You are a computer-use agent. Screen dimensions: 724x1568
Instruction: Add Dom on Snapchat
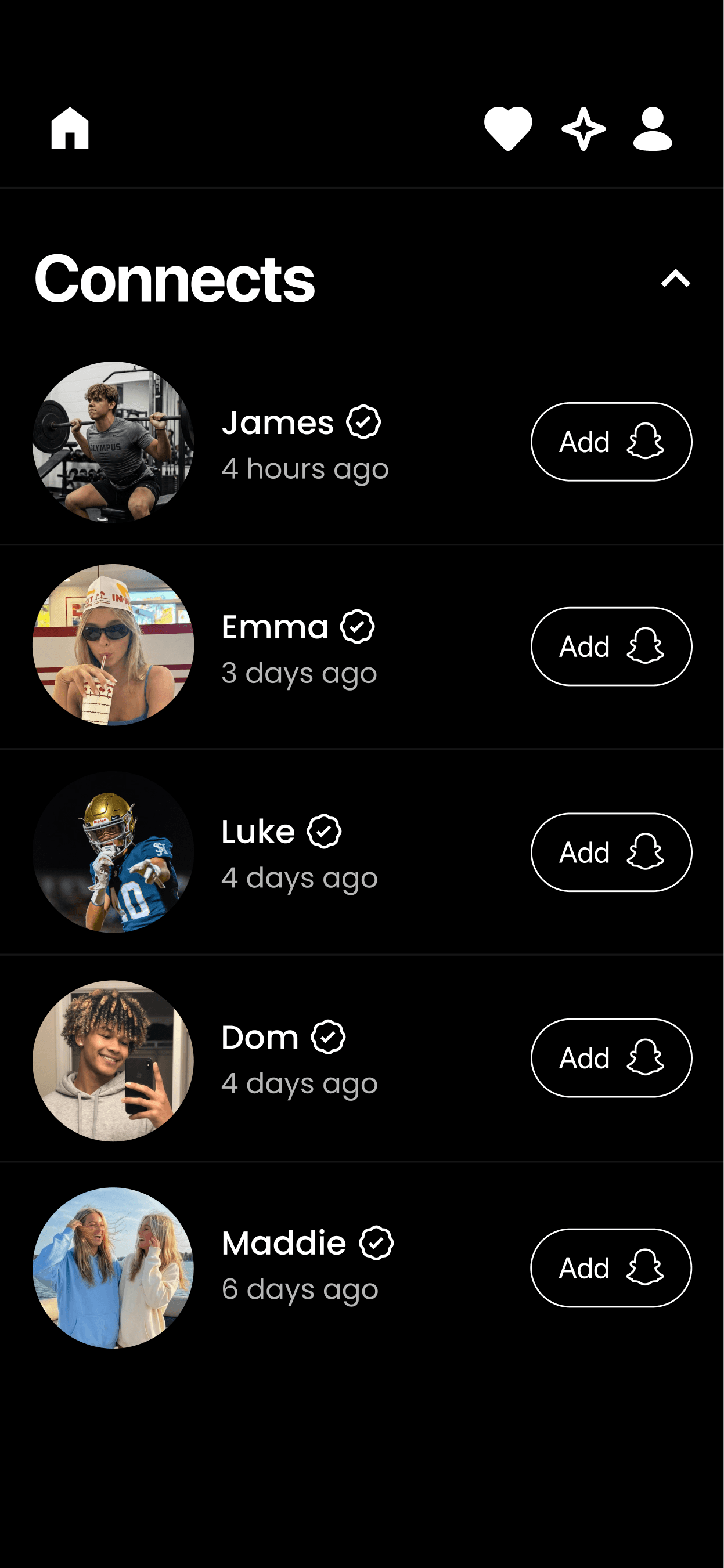pyautogui.click(x=611, y=1058)
